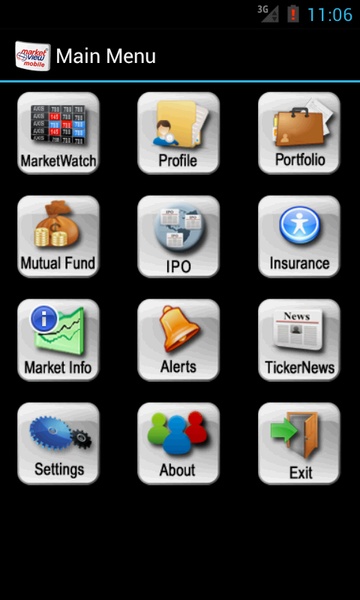360x600 pixels.
Task: Open the IPO section
Action: (x=178, y=236)
